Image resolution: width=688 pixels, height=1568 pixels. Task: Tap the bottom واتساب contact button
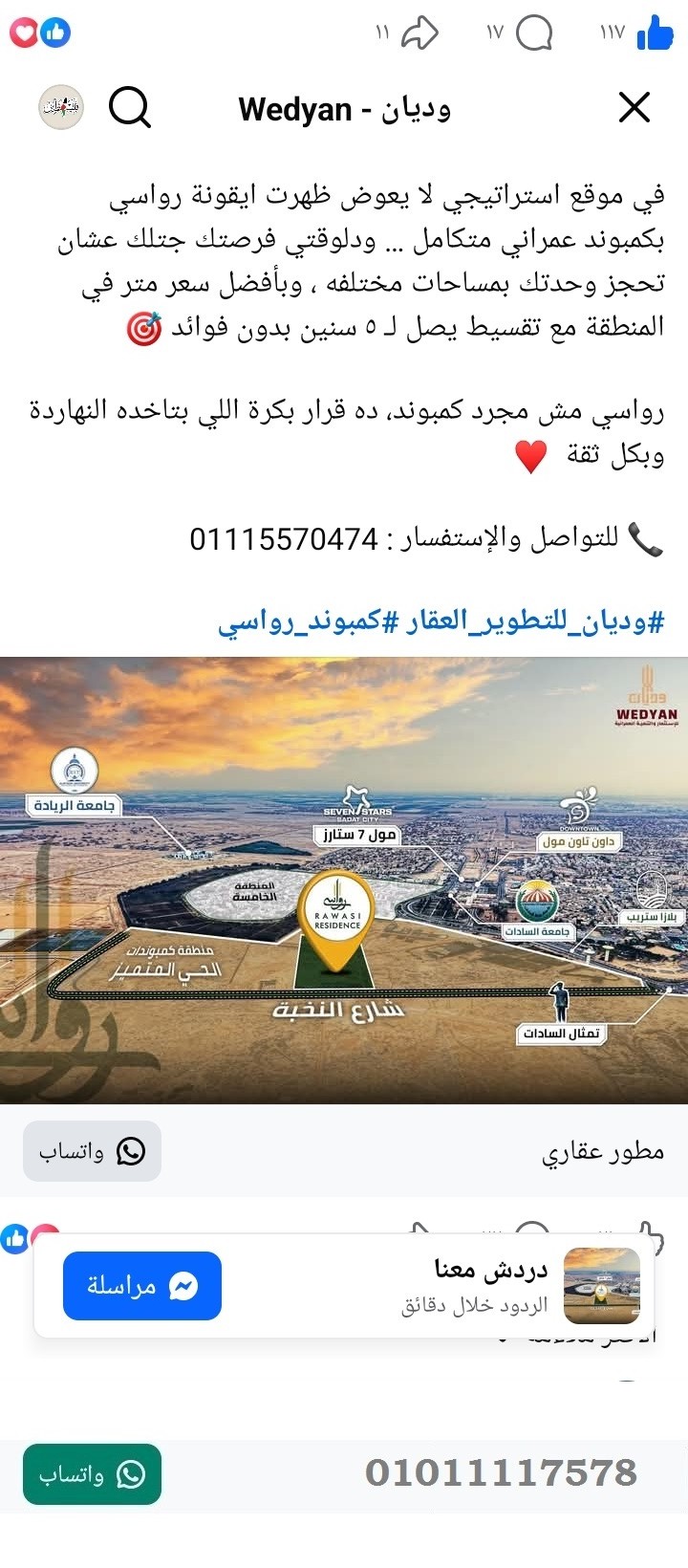click(x=91, y=1473)
